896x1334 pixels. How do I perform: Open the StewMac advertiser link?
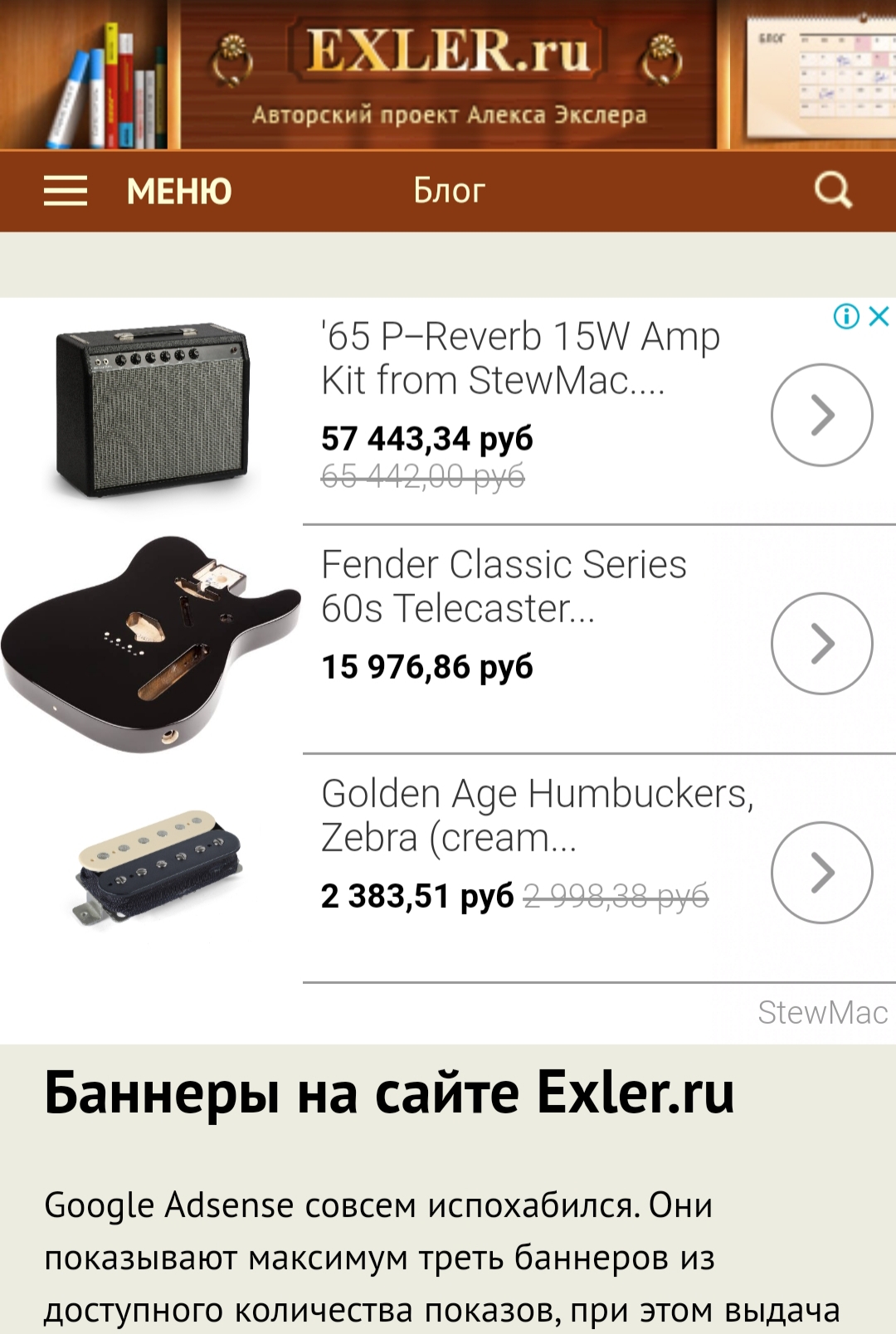(822, 1013)
